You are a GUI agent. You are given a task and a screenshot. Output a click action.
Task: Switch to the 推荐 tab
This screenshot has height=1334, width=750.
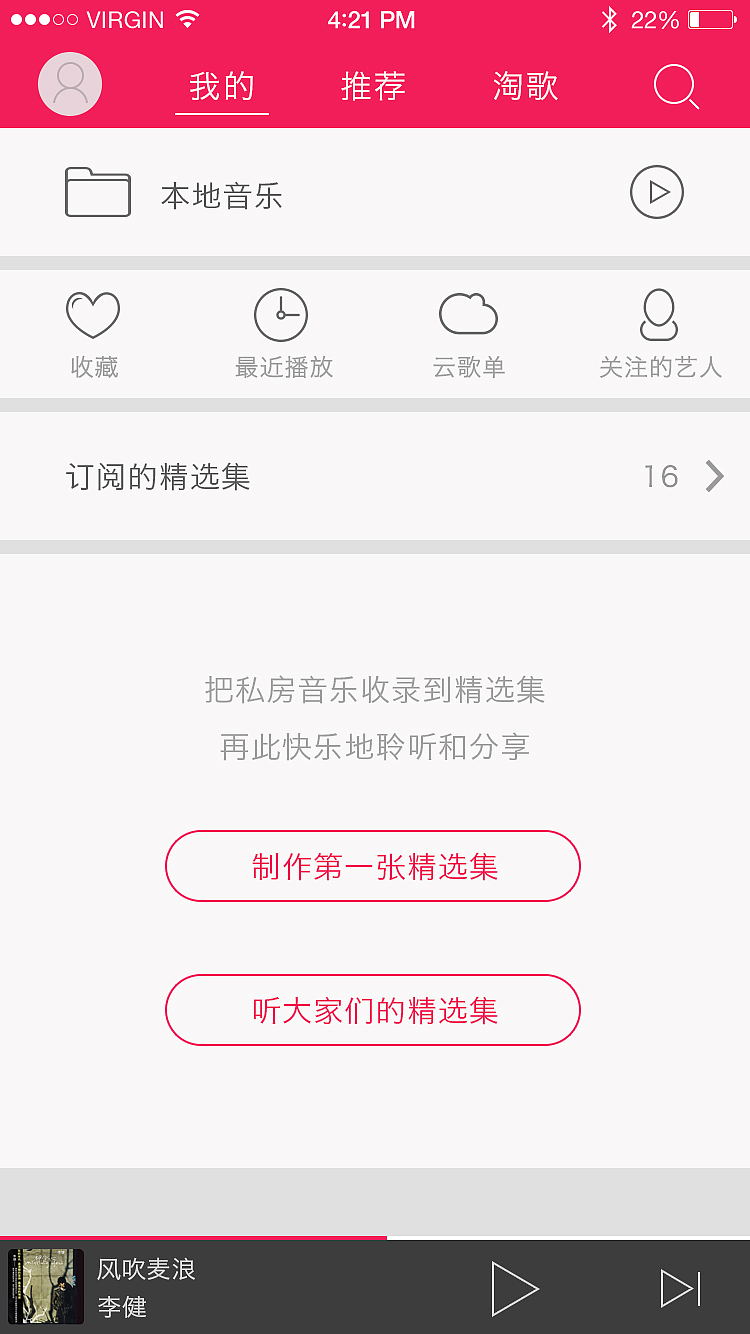pyautogui.click(x=372, y=87)
